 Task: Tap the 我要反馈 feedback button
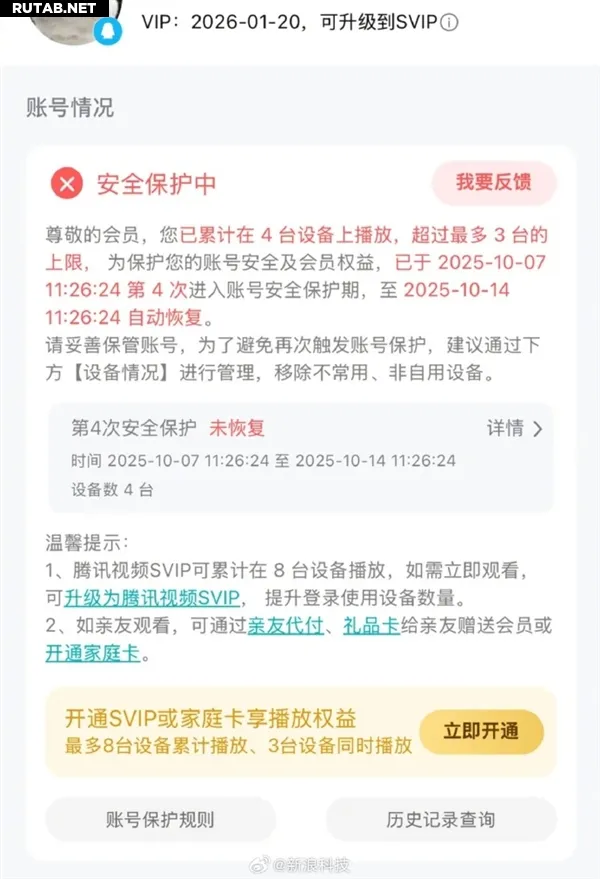coord(493,182)
